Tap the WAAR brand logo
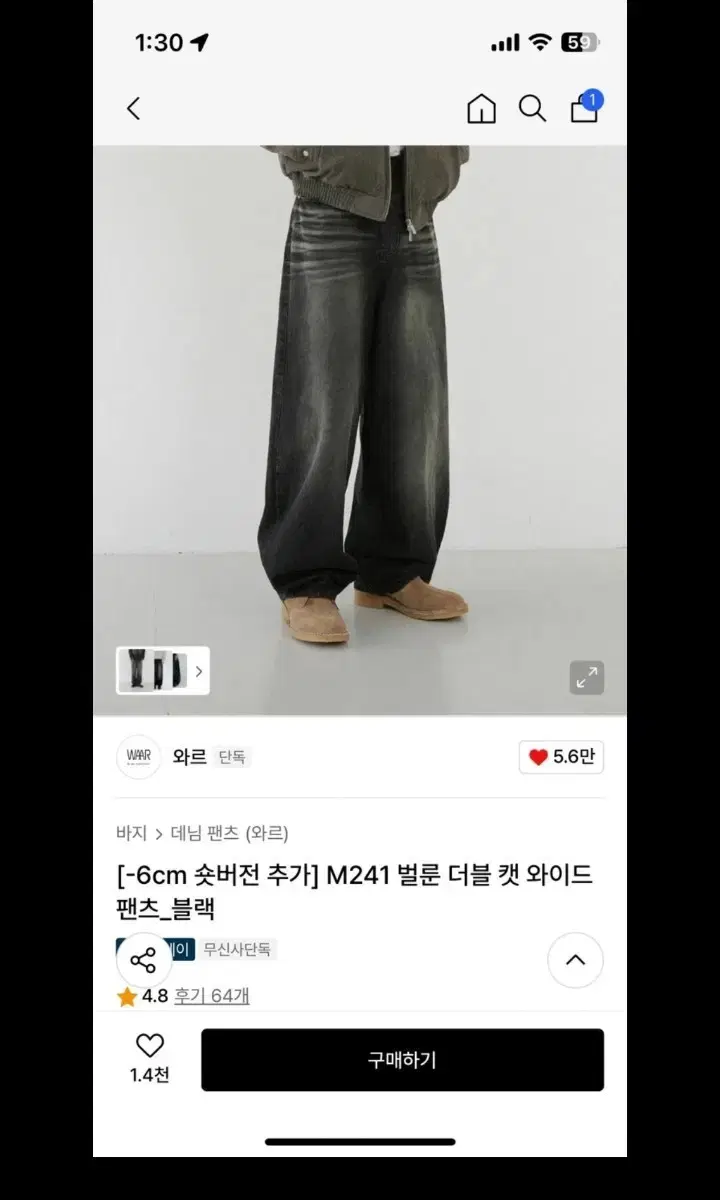The width and height of the screenshot is (720, 1200). coord(138,757)
